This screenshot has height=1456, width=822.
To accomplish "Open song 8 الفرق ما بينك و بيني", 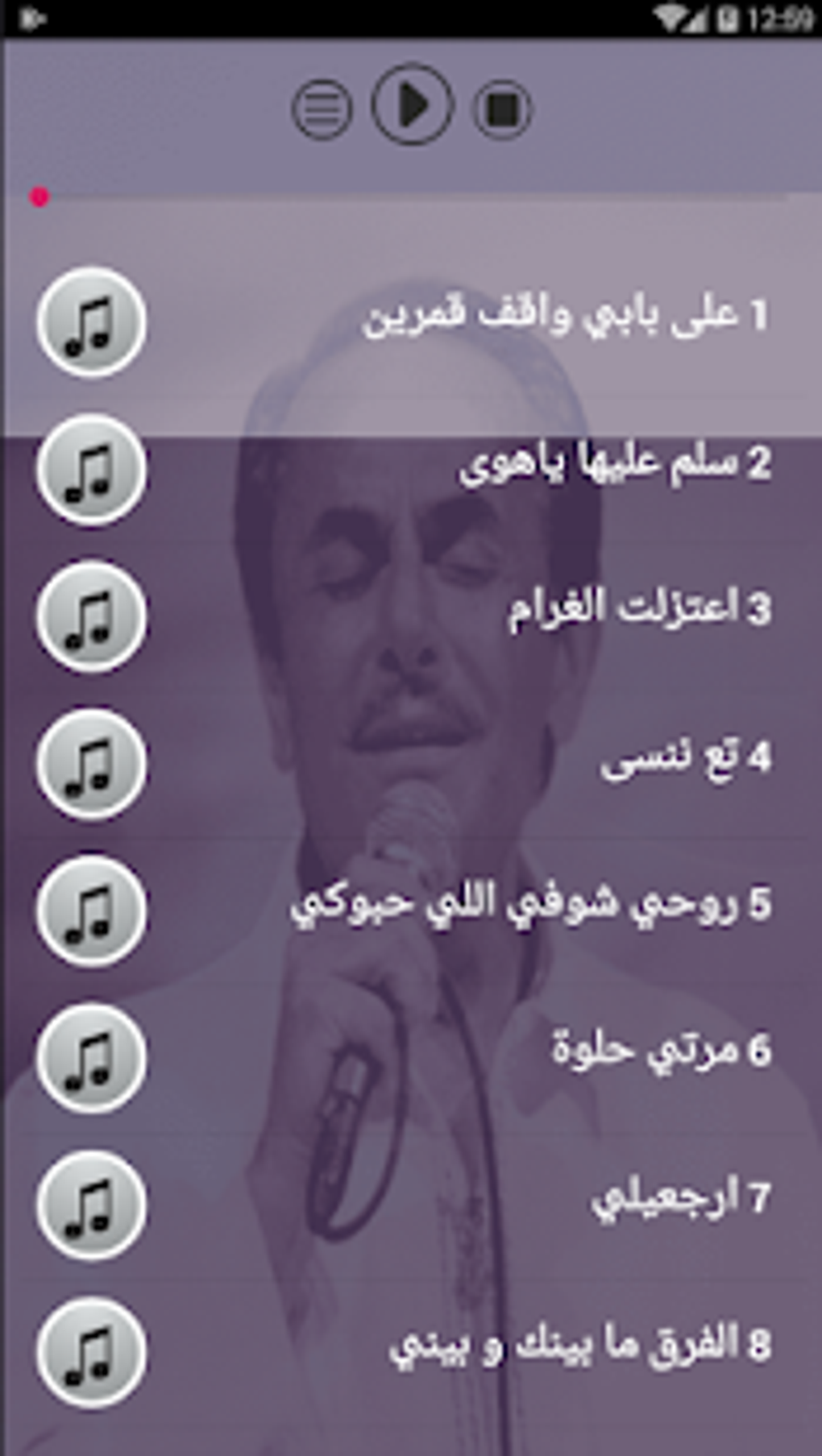I will 579,1345.
